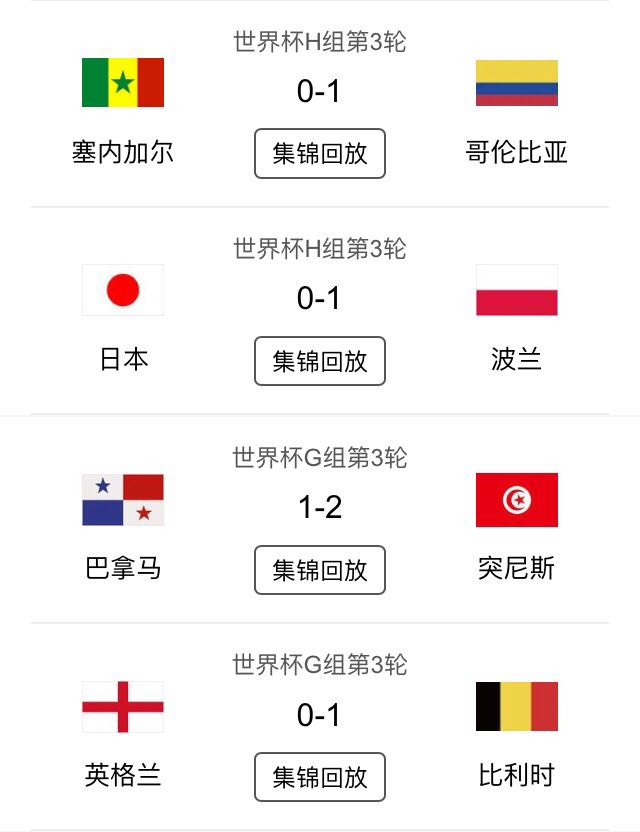Open the Japan vs Poland match row
Screen dimensions: 640x832
[x=319, y=299]
